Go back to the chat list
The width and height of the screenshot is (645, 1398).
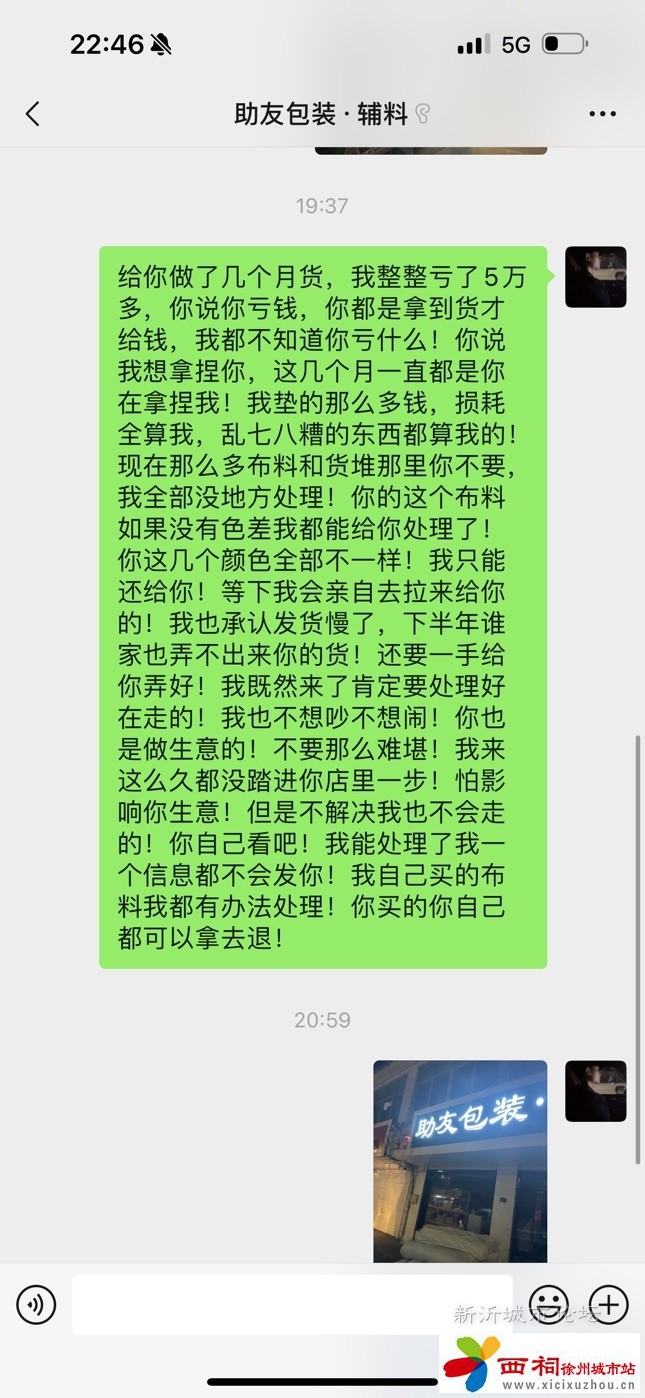coord(33,114)
